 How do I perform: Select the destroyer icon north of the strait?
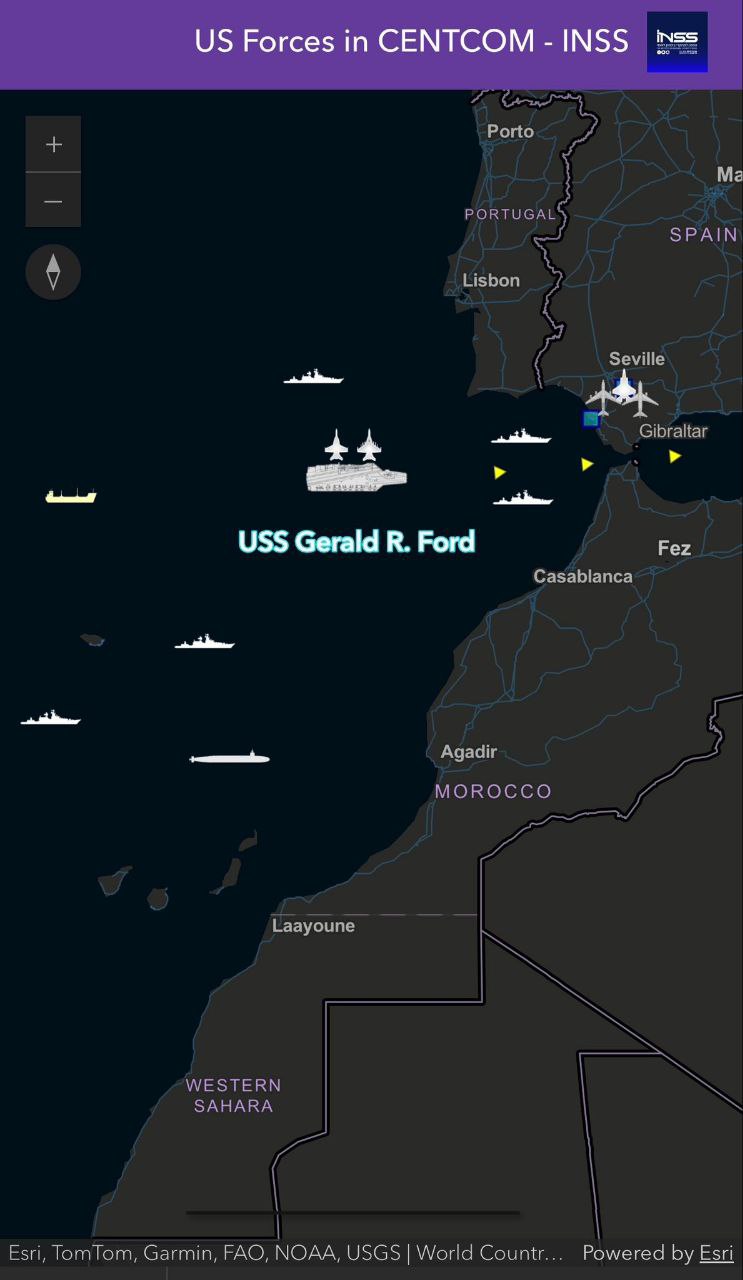(x=522, y=436)
